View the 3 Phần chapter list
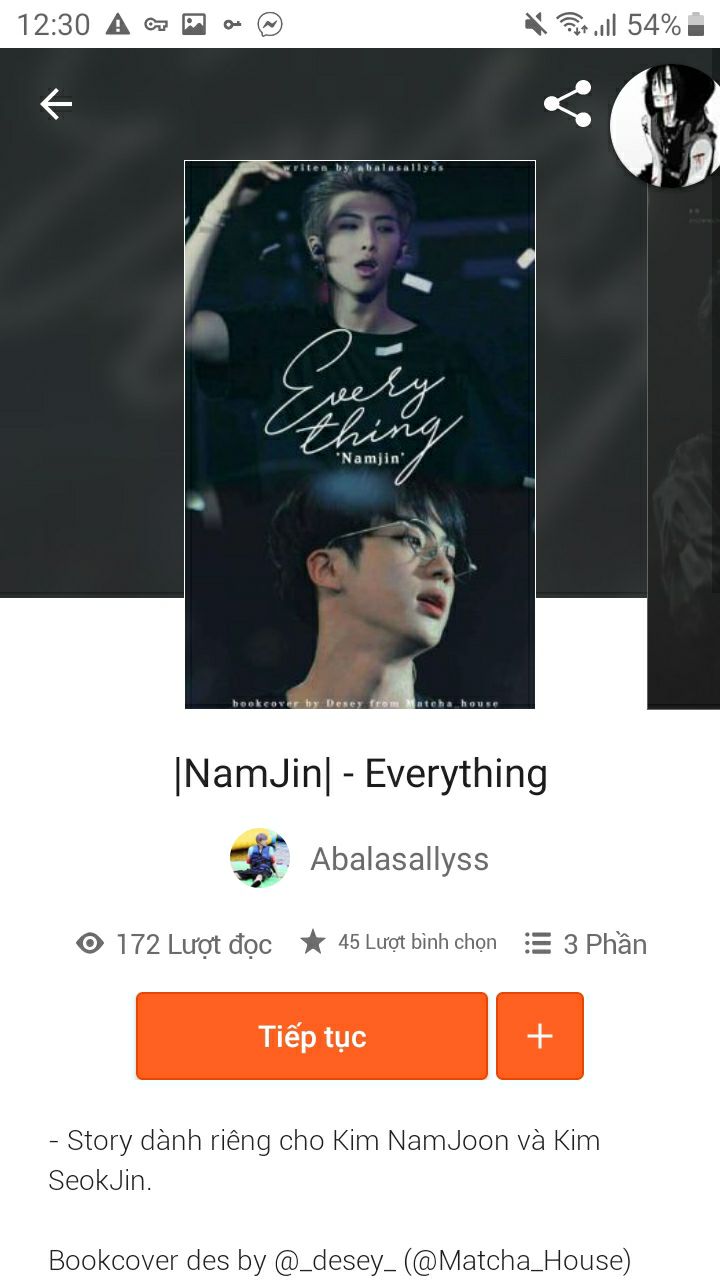The height and width of the screenshot is (1280, 720). coord(586,944)
